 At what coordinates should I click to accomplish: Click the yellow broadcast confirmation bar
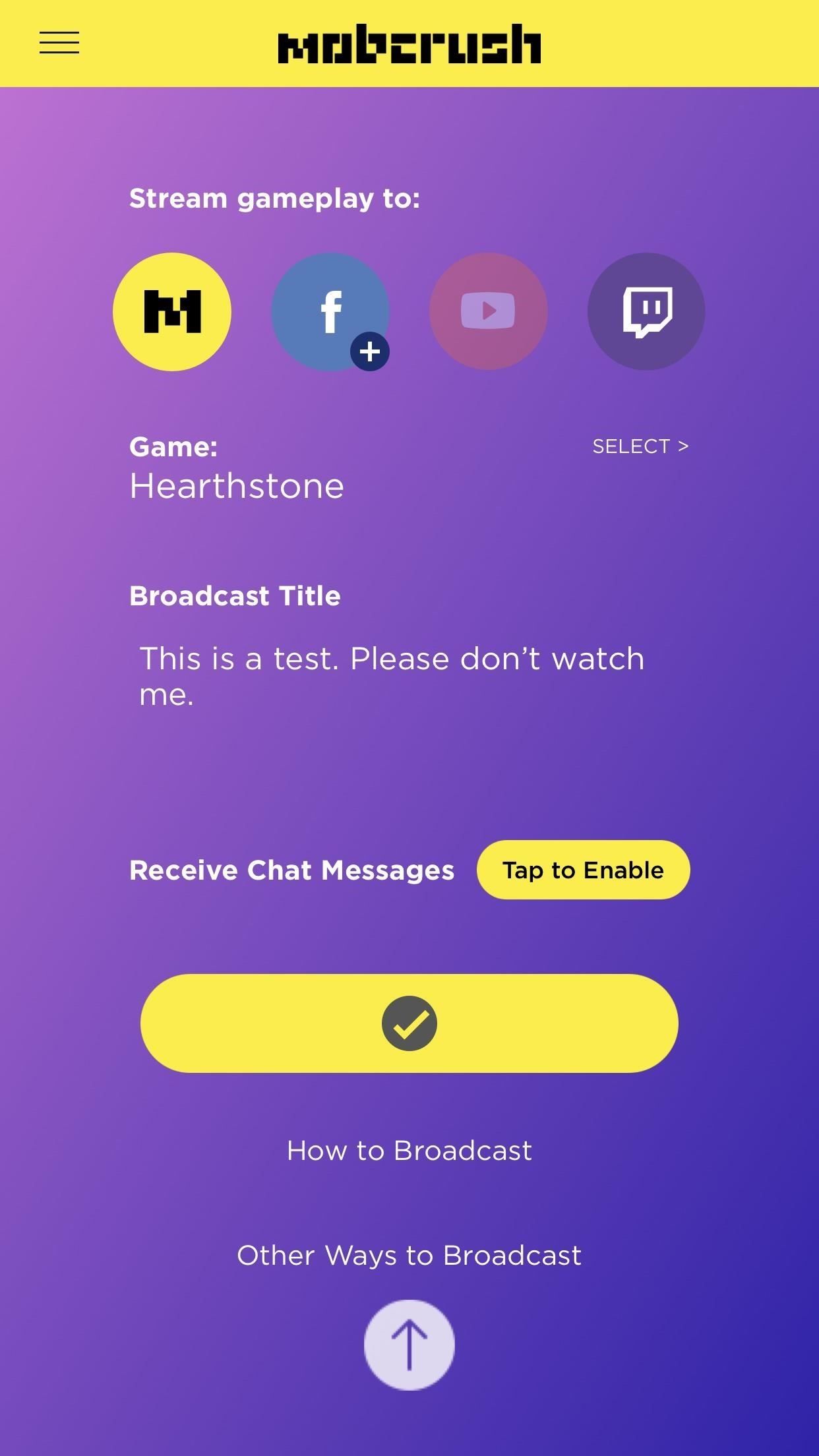click(409, 1023)
